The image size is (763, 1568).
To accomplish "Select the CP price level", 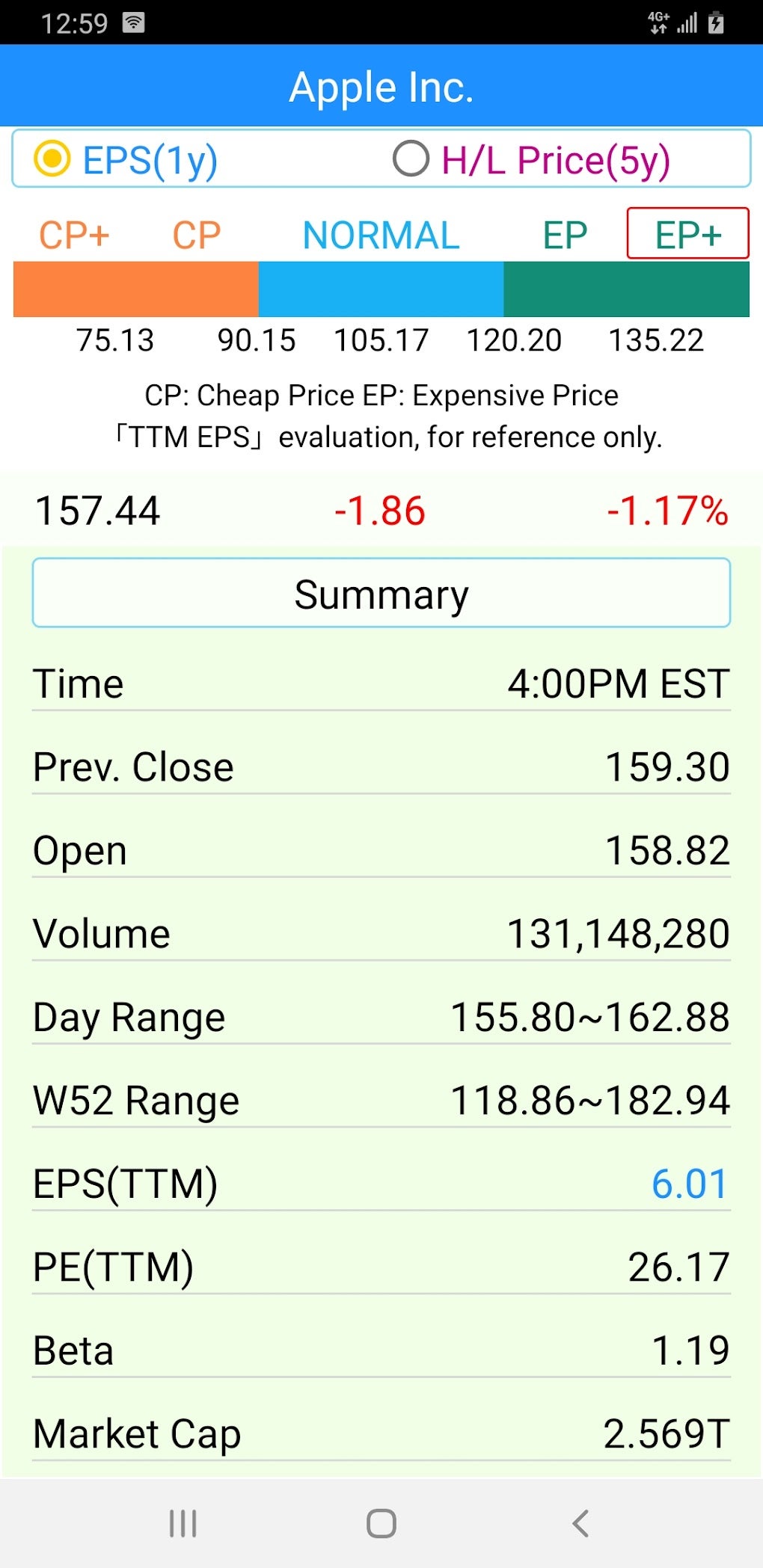I will [x=197, y=234].
